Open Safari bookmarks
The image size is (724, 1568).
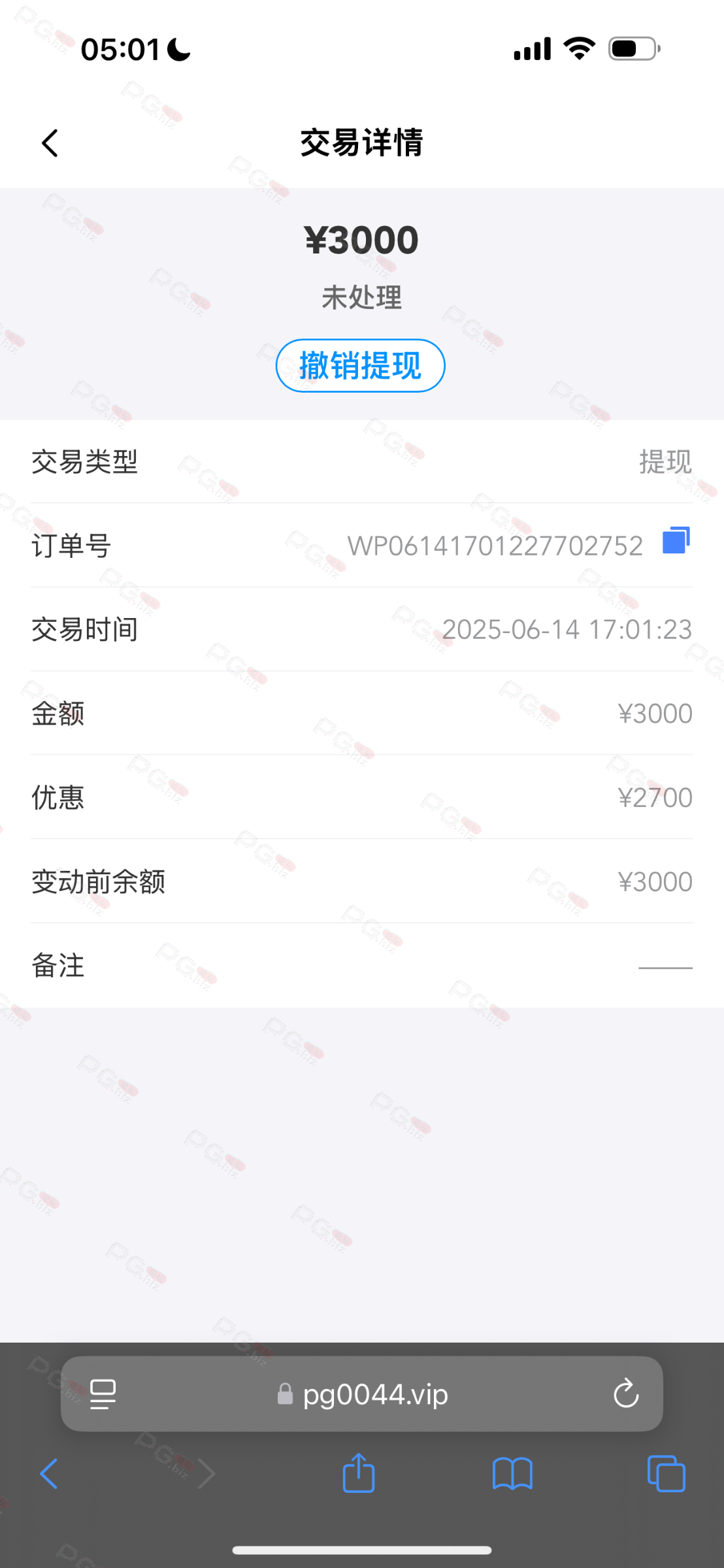tap(512, 1474)
